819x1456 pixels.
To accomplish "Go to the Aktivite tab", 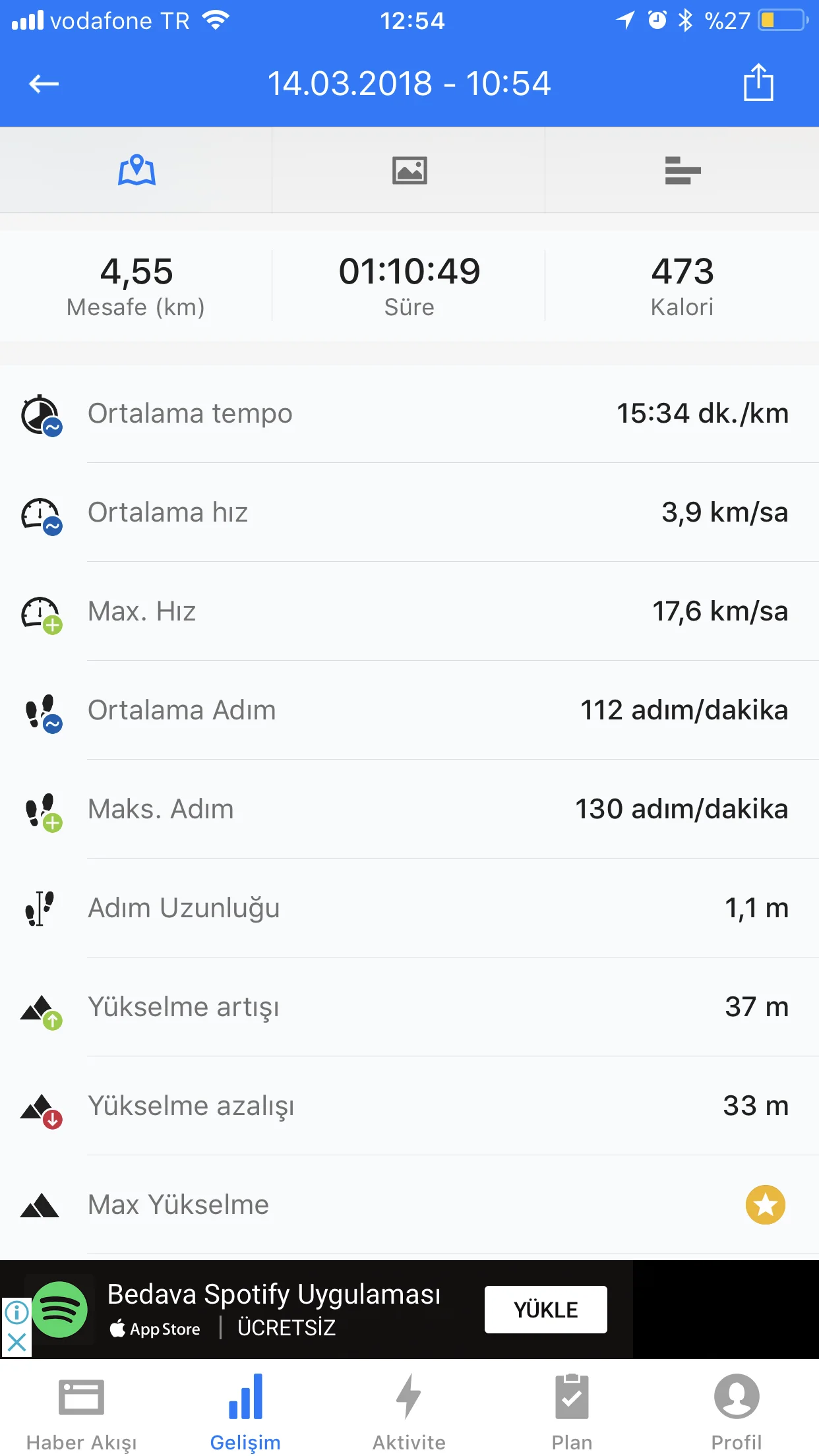I will pyautogui.click(x=409, y=1412).
